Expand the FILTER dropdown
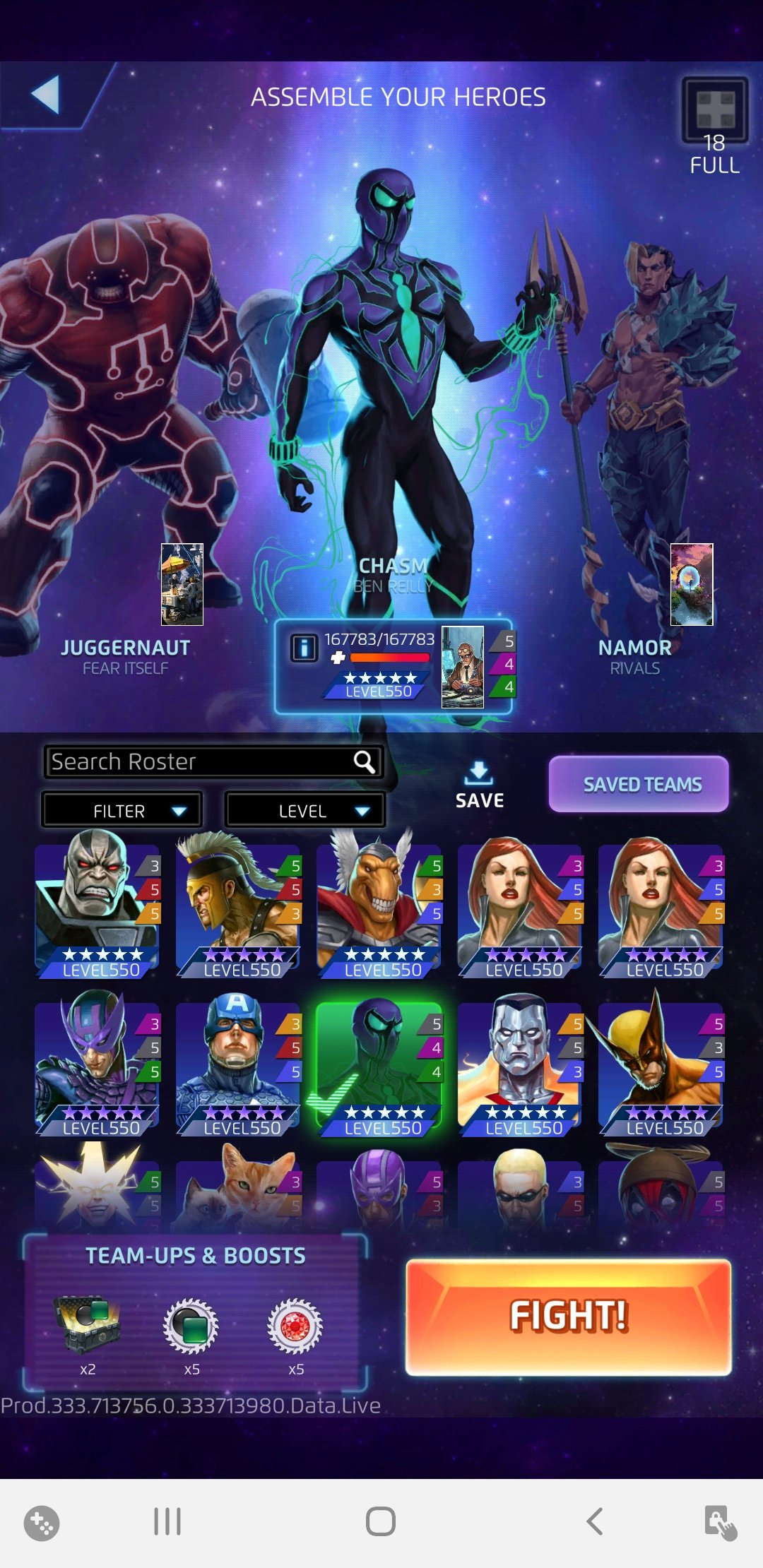763x1568 pixels. (x=122, y=811)
